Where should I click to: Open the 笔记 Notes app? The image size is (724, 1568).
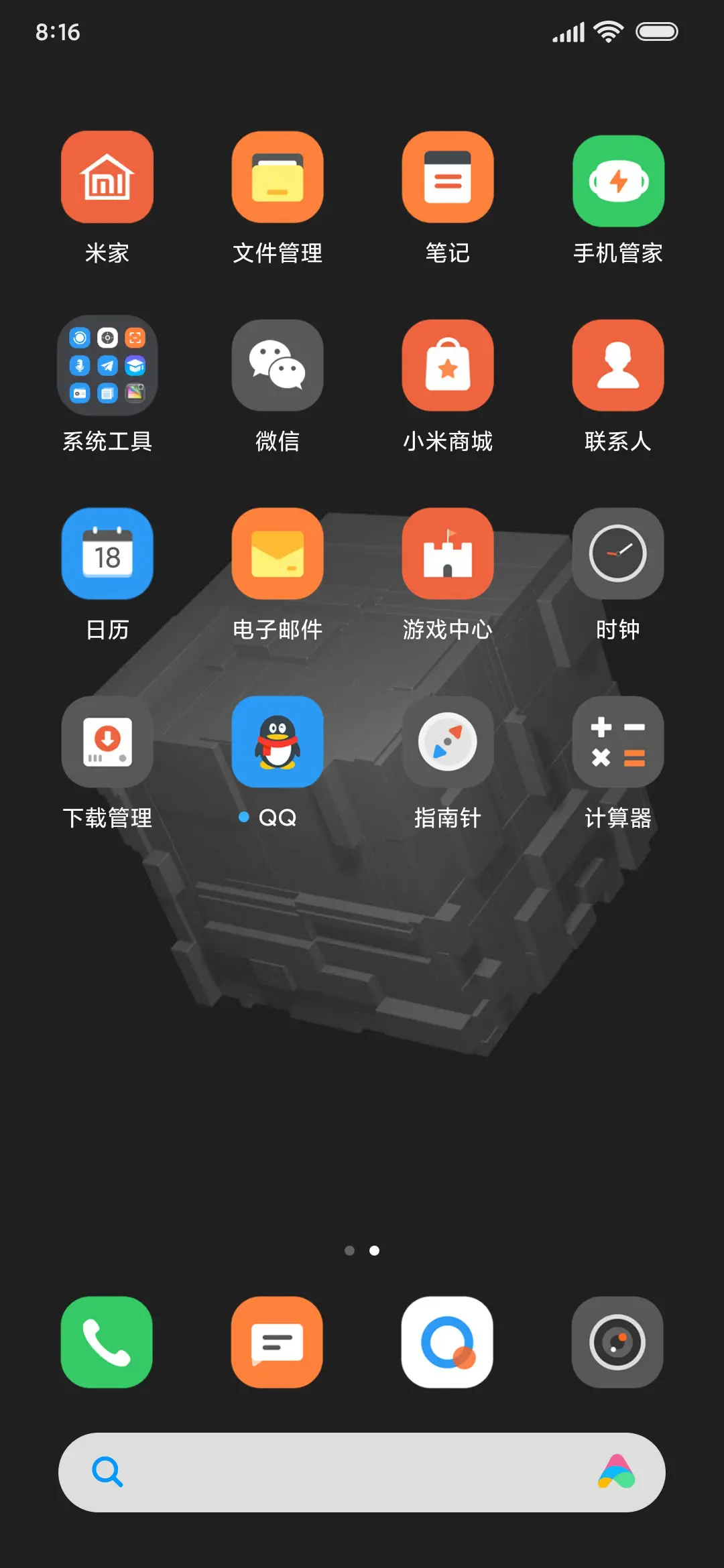click(x=448, y=176)
